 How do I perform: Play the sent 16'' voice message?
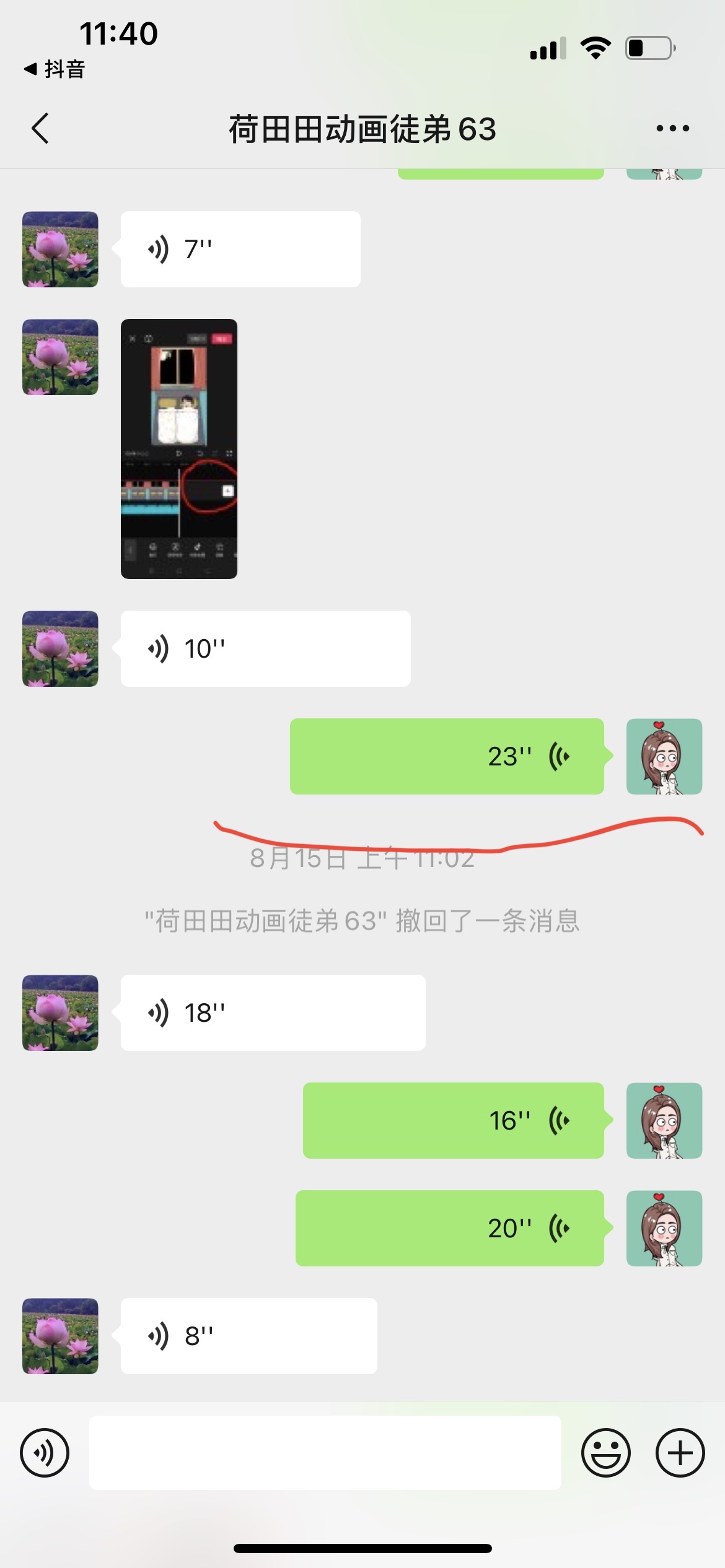[454, 1120]
